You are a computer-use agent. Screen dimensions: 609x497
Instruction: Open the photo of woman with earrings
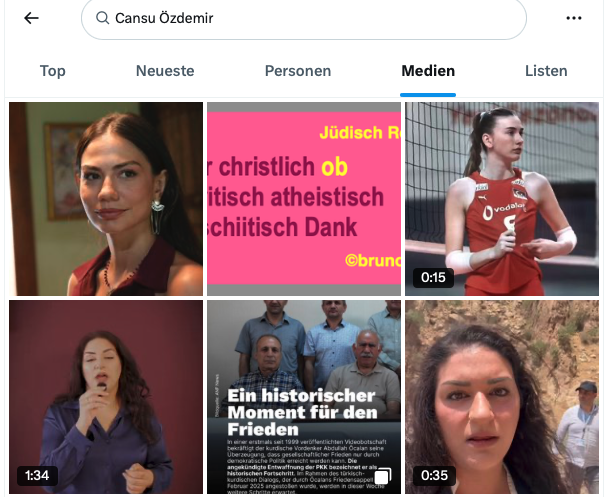pyautogui.click(x=105, y=197)
